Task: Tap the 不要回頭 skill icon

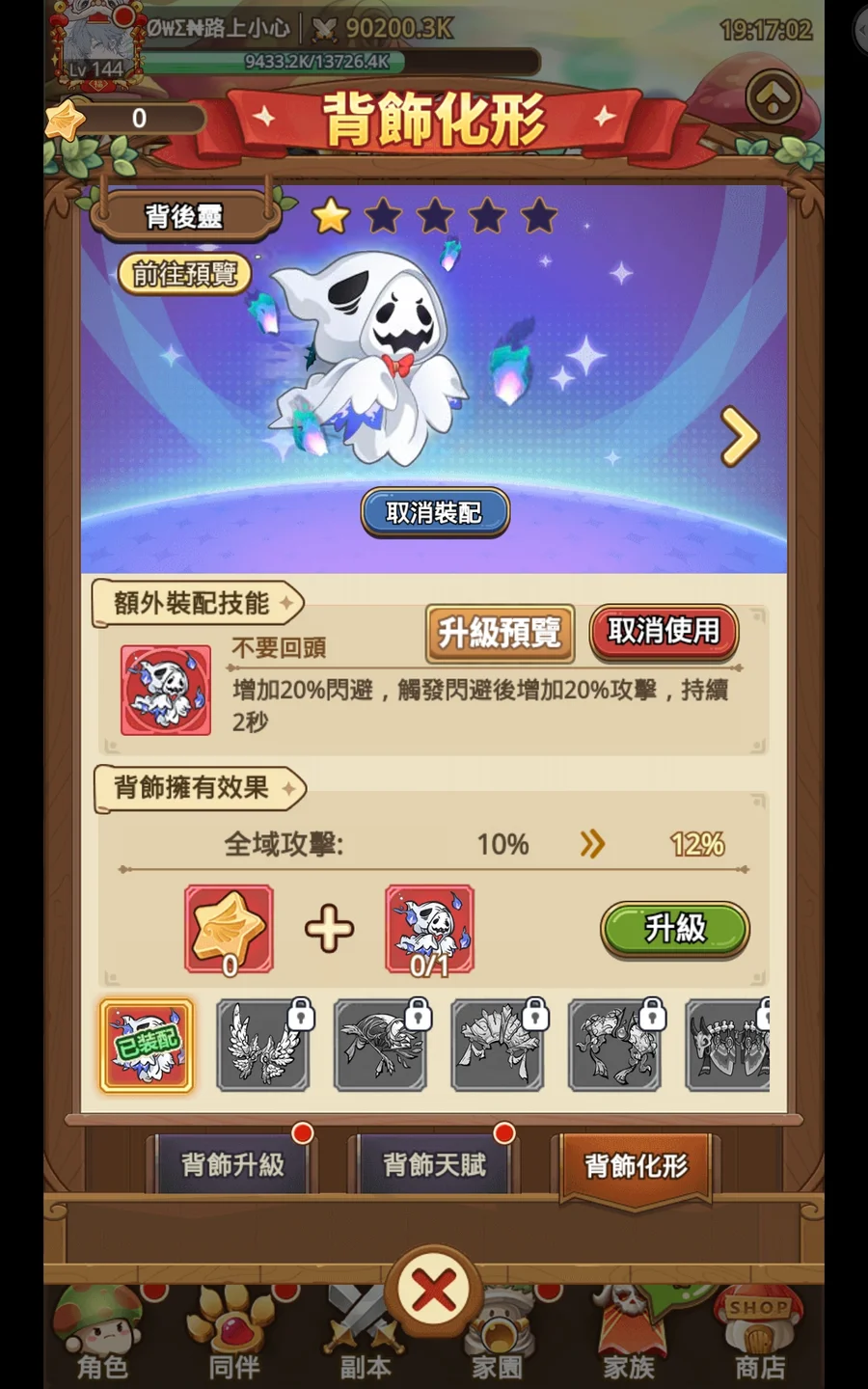Action: (166, 691)
